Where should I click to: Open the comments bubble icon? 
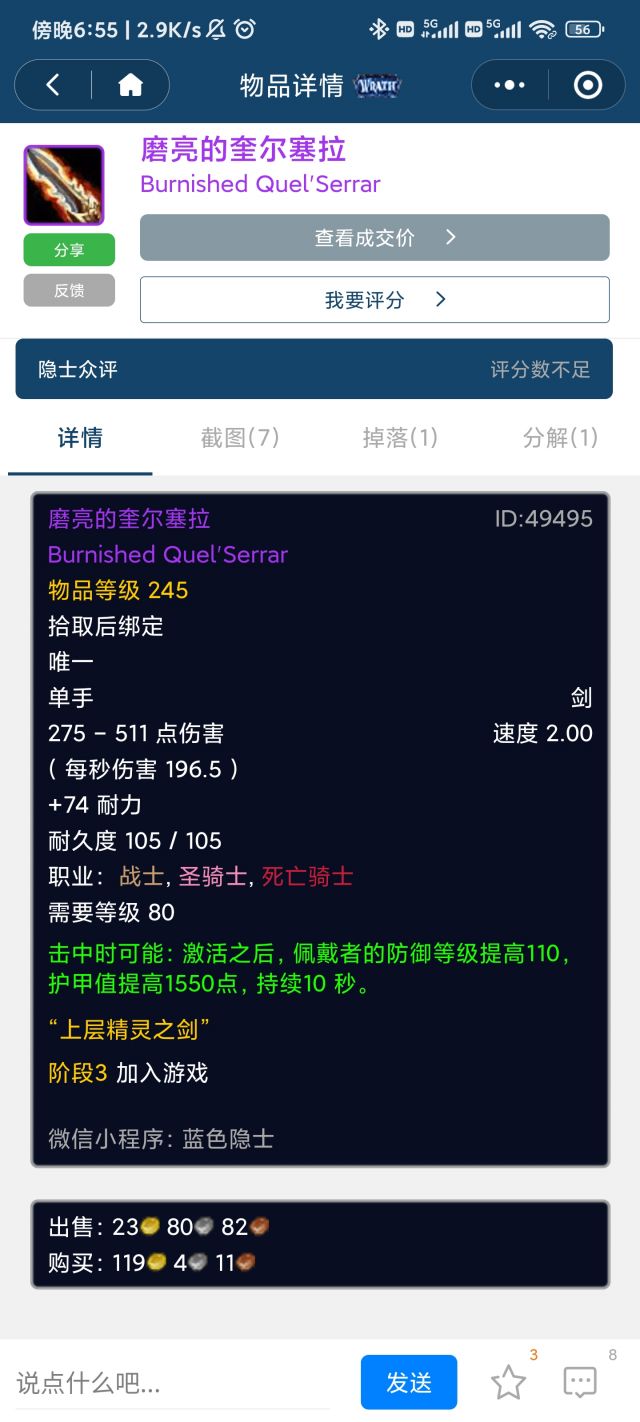(580, 1383)
